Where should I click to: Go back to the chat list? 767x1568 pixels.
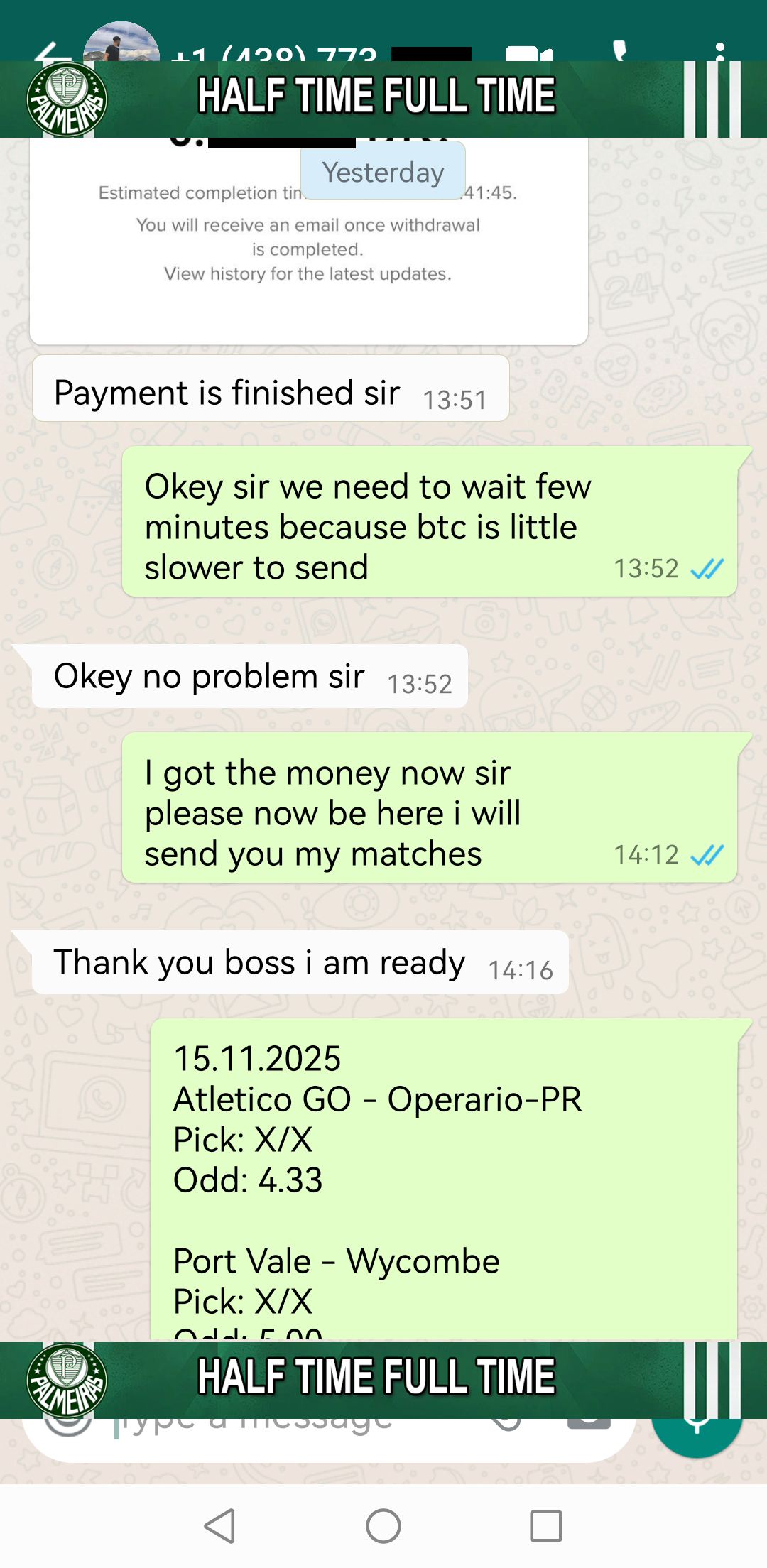click(x=51, y=53)
